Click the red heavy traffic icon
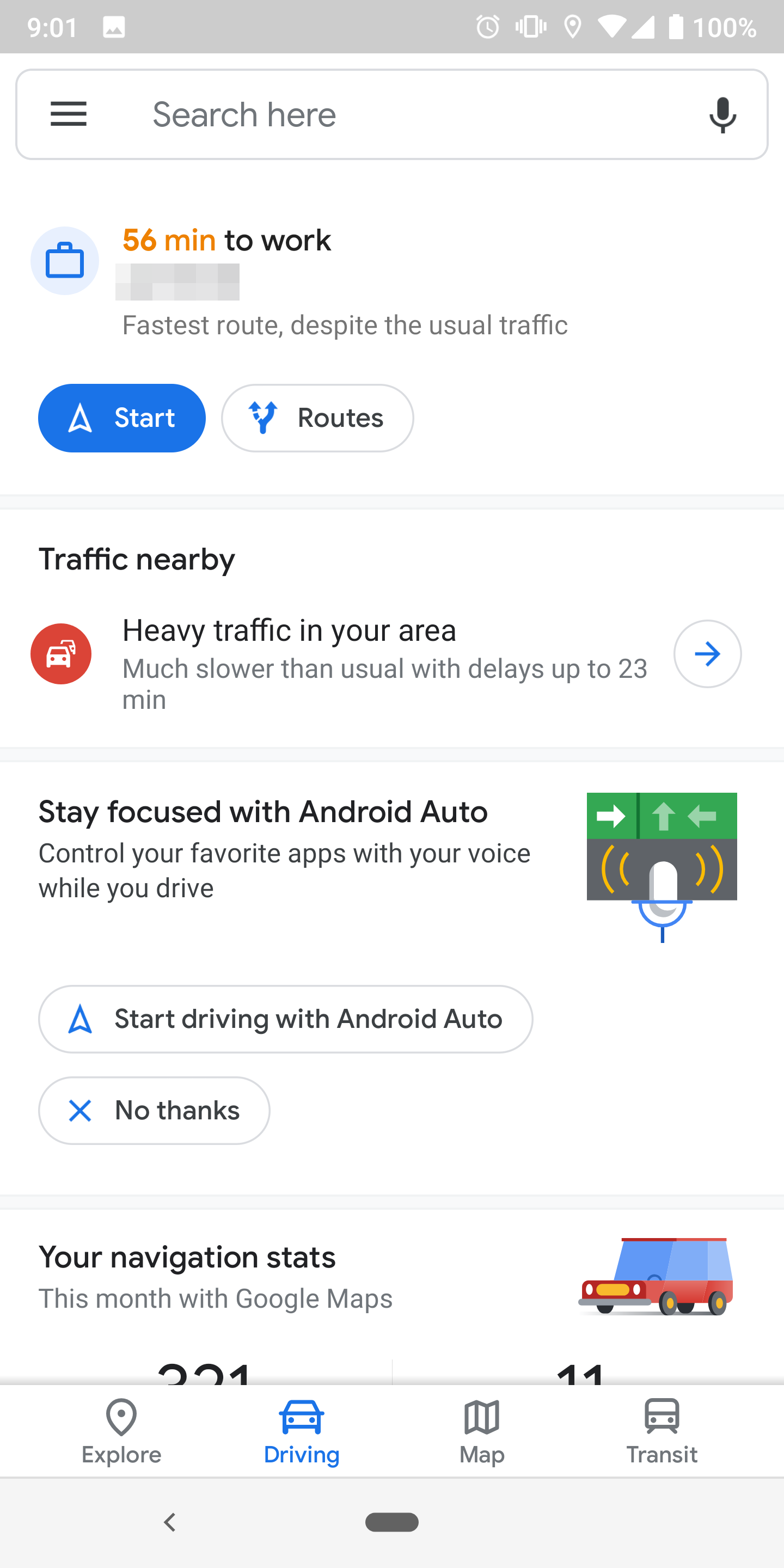Viewport: 784px width, 1568px height. coord(61,653)
